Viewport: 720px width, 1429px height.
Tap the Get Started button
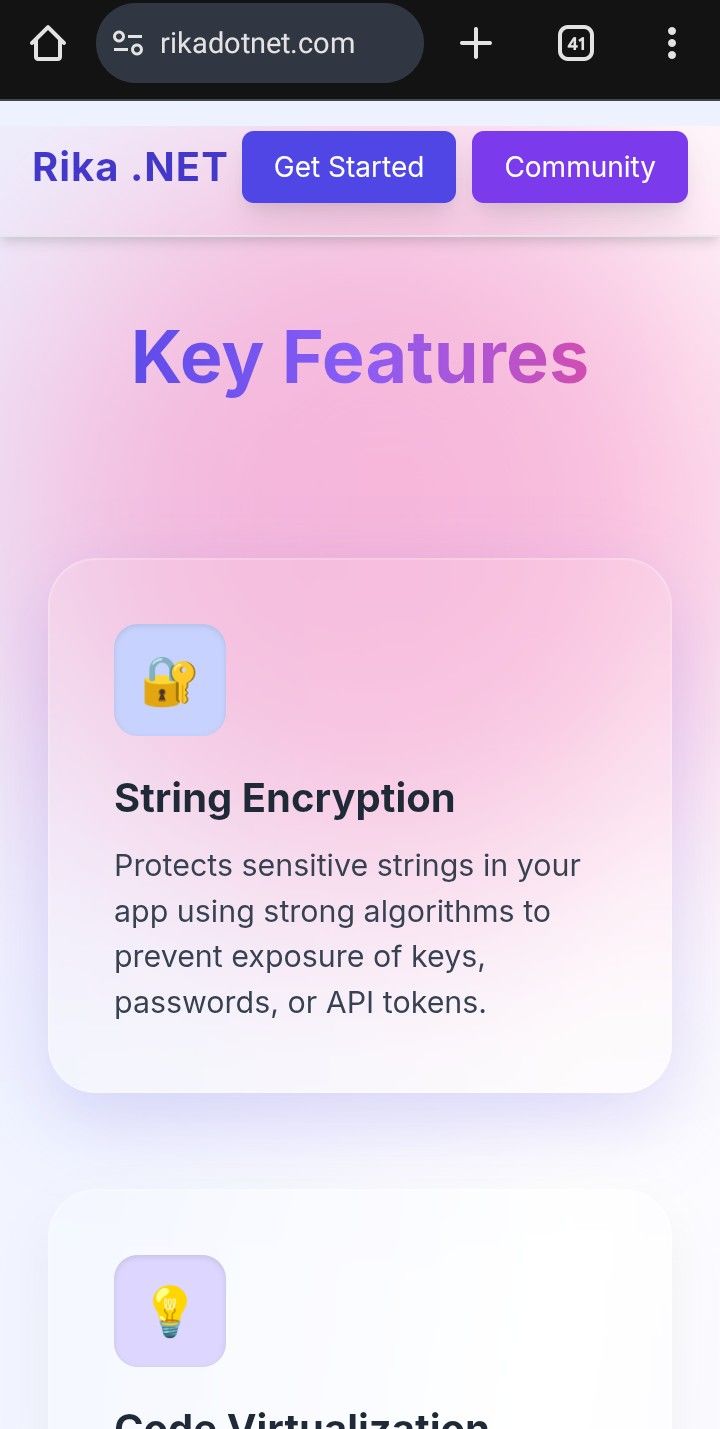(x=349, y=167)
